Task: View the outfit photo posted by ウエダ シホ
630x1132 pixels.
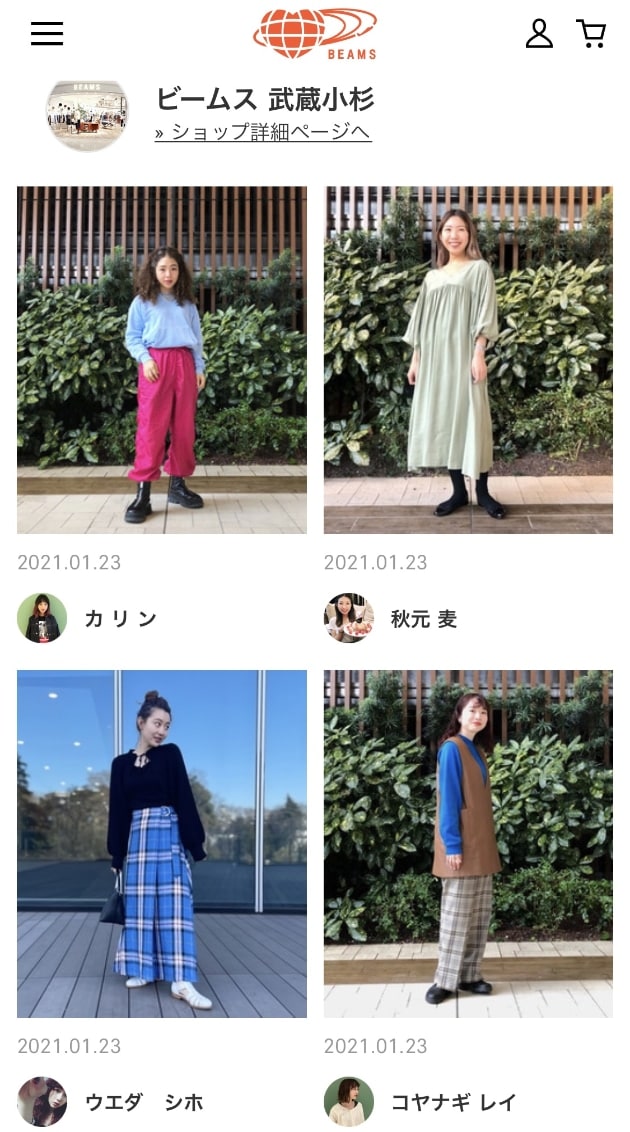Action: click(x=162, y=843)
